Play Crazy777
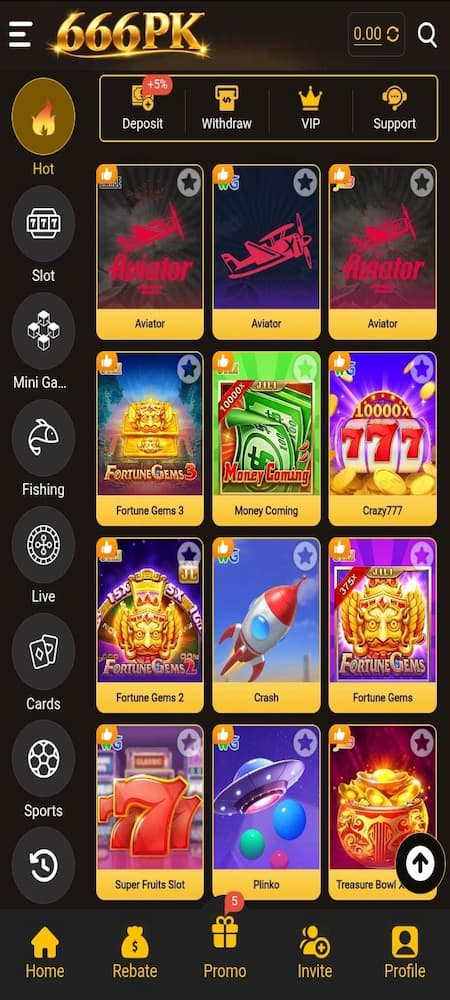450x1000 pixels. tap(382, 438)
